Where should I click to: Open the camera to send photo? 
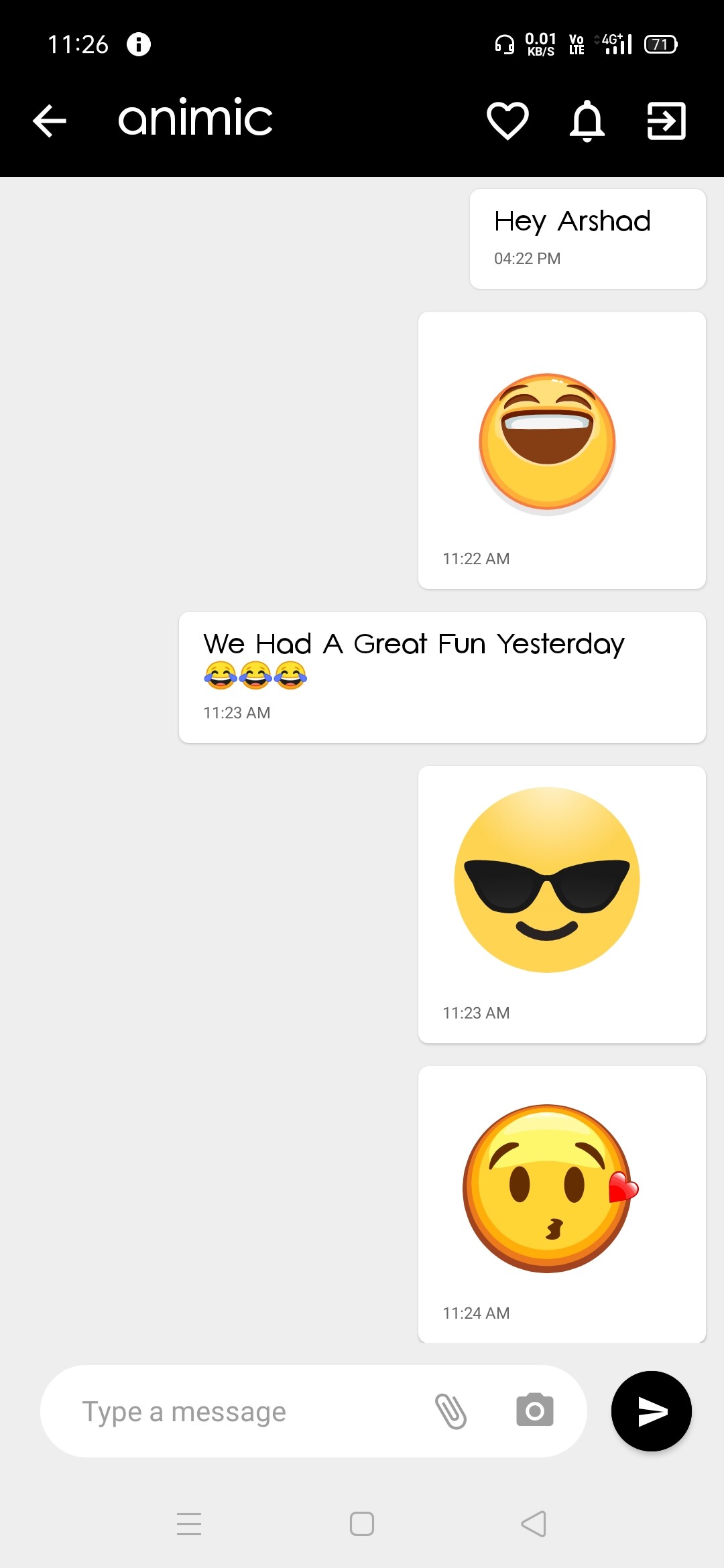(x=535, y=1411)
